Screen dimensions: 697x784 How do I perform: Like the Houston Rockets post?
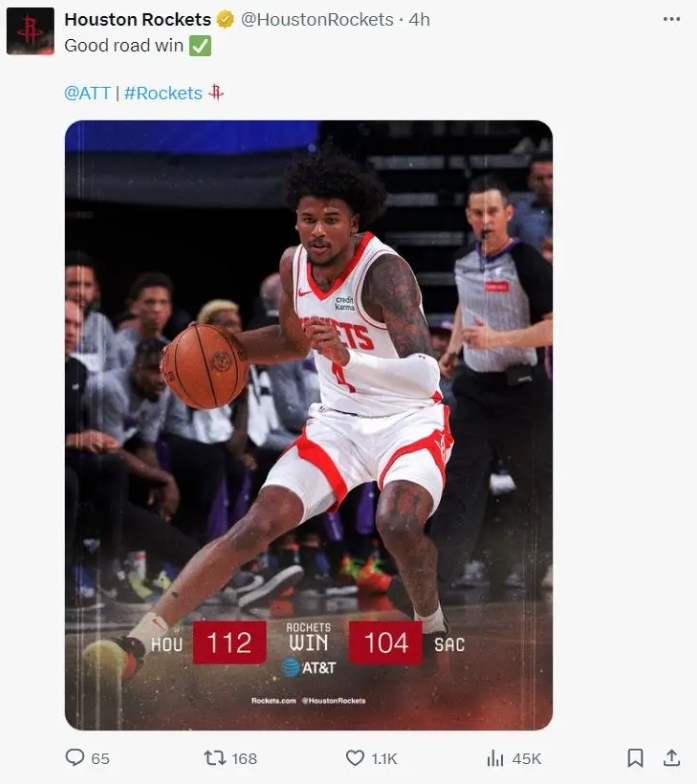[x=355, y=758]
